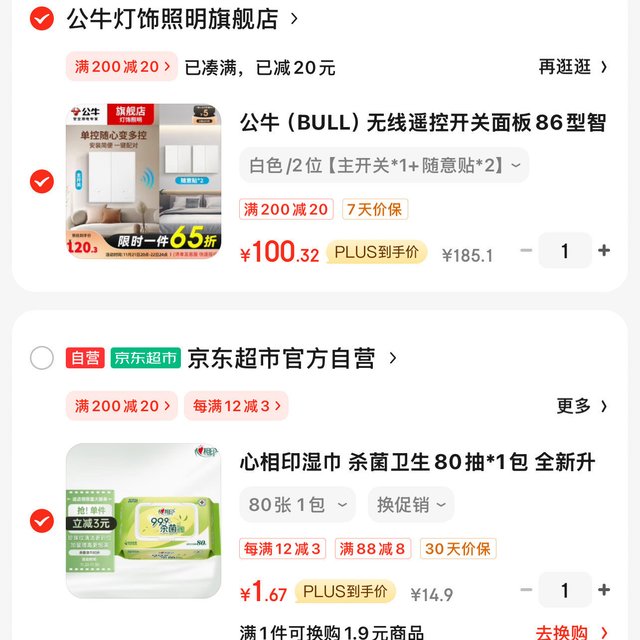Increase quantity of the 公牛 switch
This screenshot has width=640, height=640.
[x=604, y=251]
